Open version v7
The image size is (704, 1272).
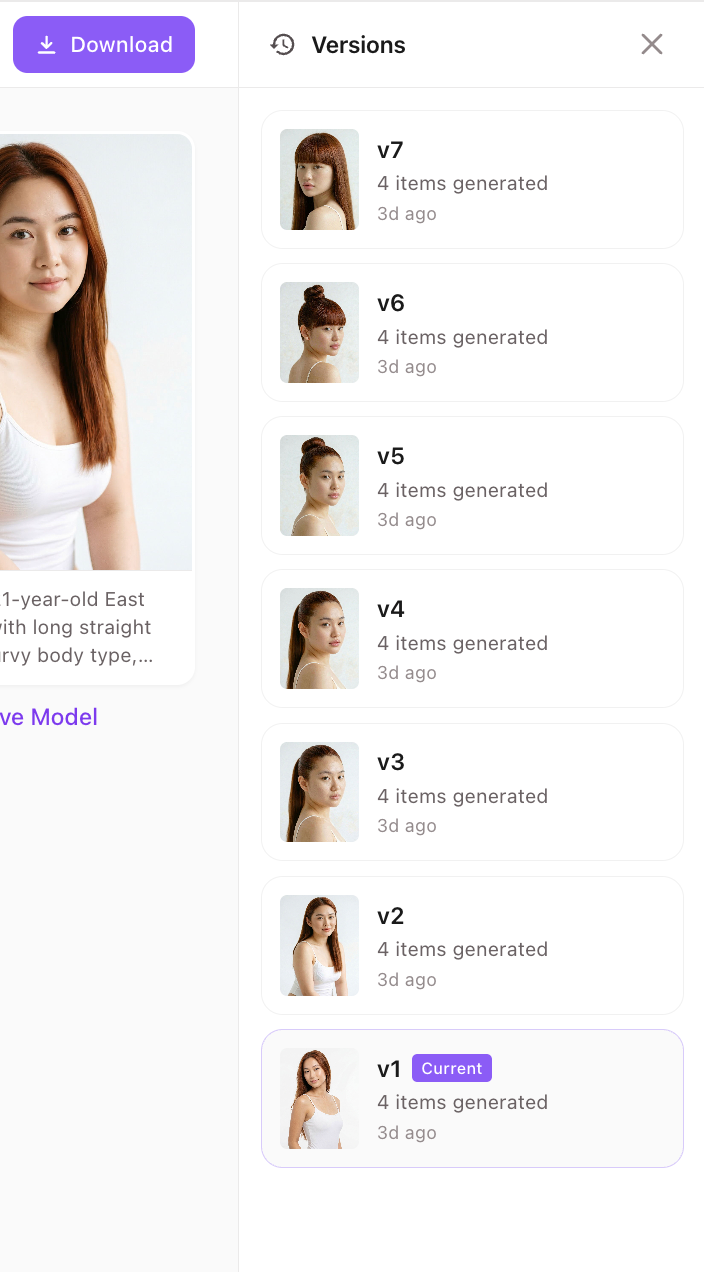click(x=472, y=180)
